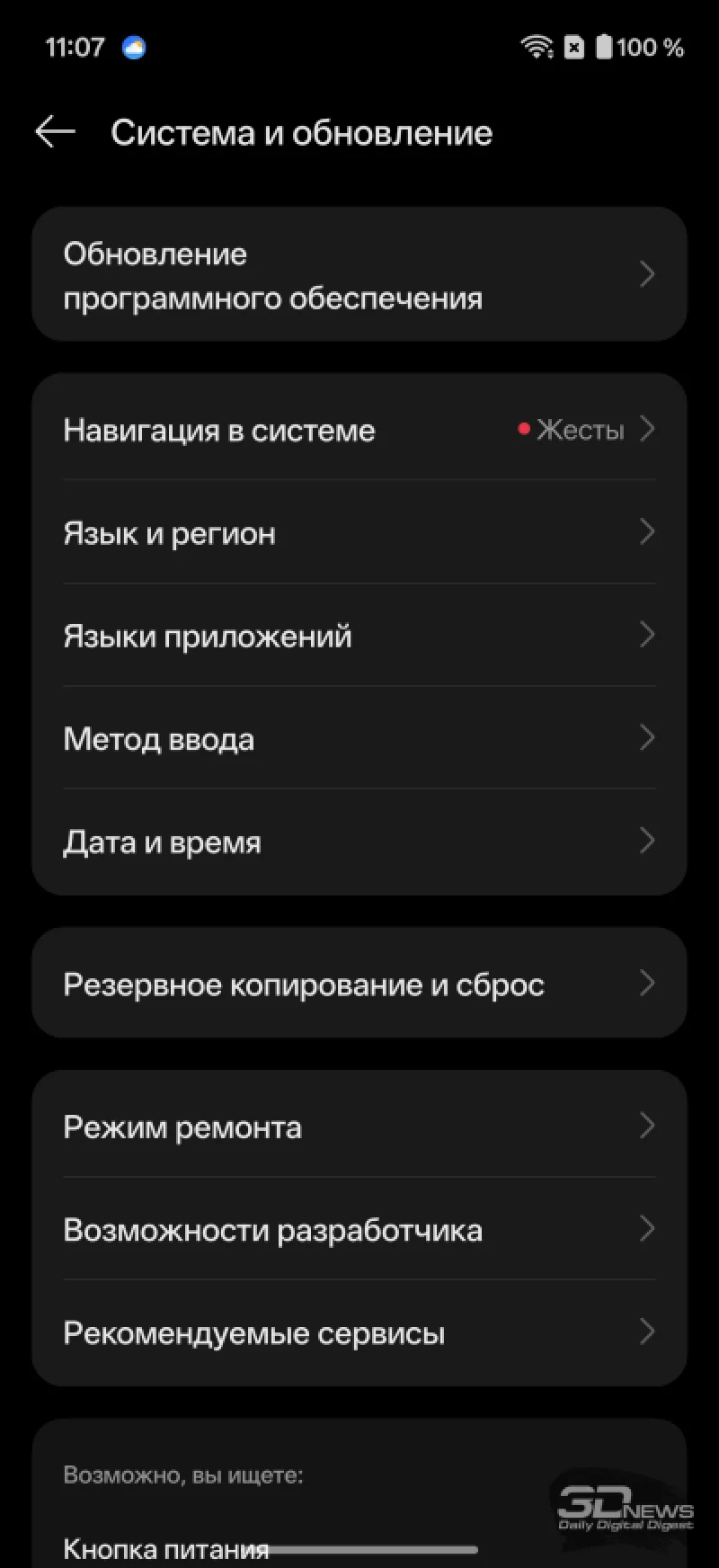Image resolution: width=719 pixels, height=1568 pixels.
Task: Open Рекомендуемые сервисы
Action: (359, 1332)
